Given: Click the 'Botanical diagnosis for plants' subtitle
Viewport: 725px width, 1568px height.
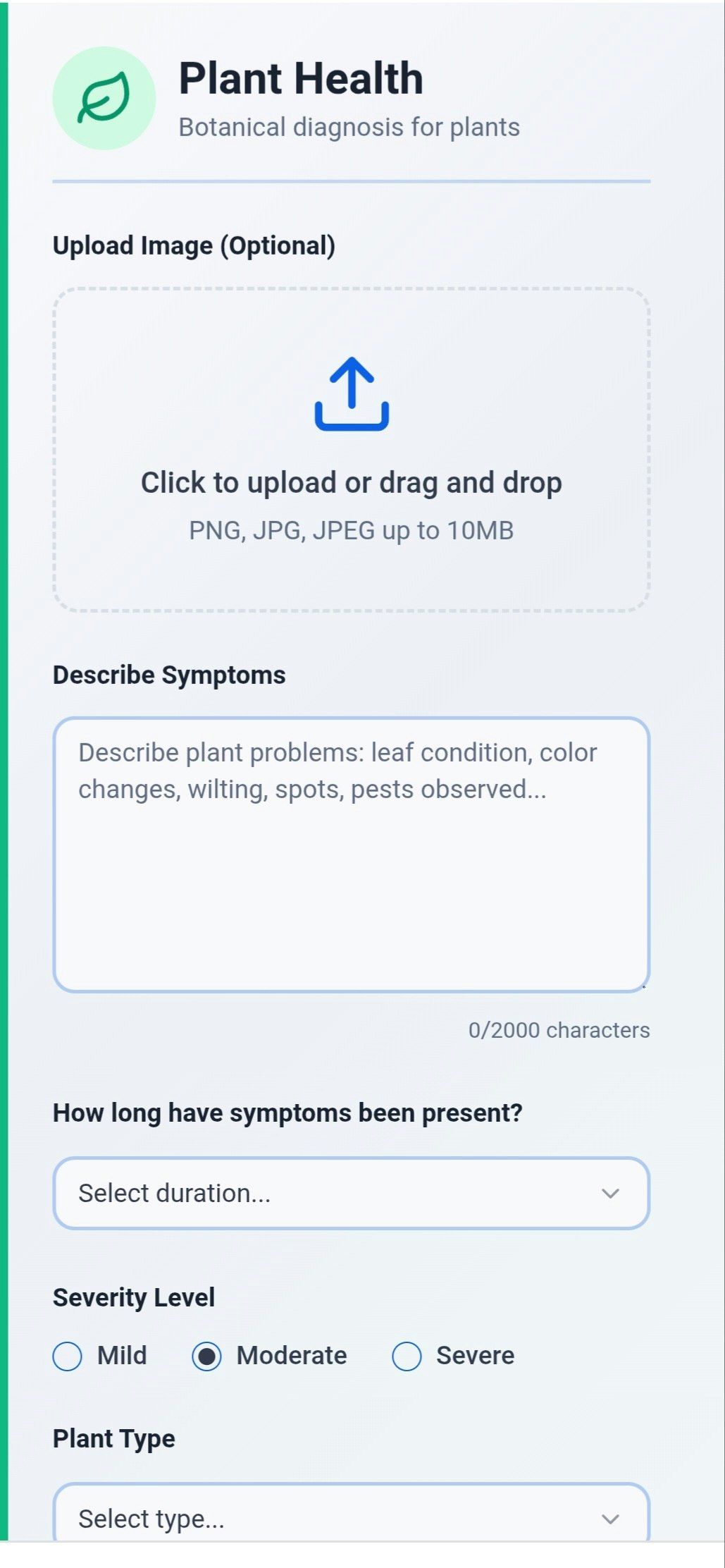Looking at the screenshot, I should (349, 127).
